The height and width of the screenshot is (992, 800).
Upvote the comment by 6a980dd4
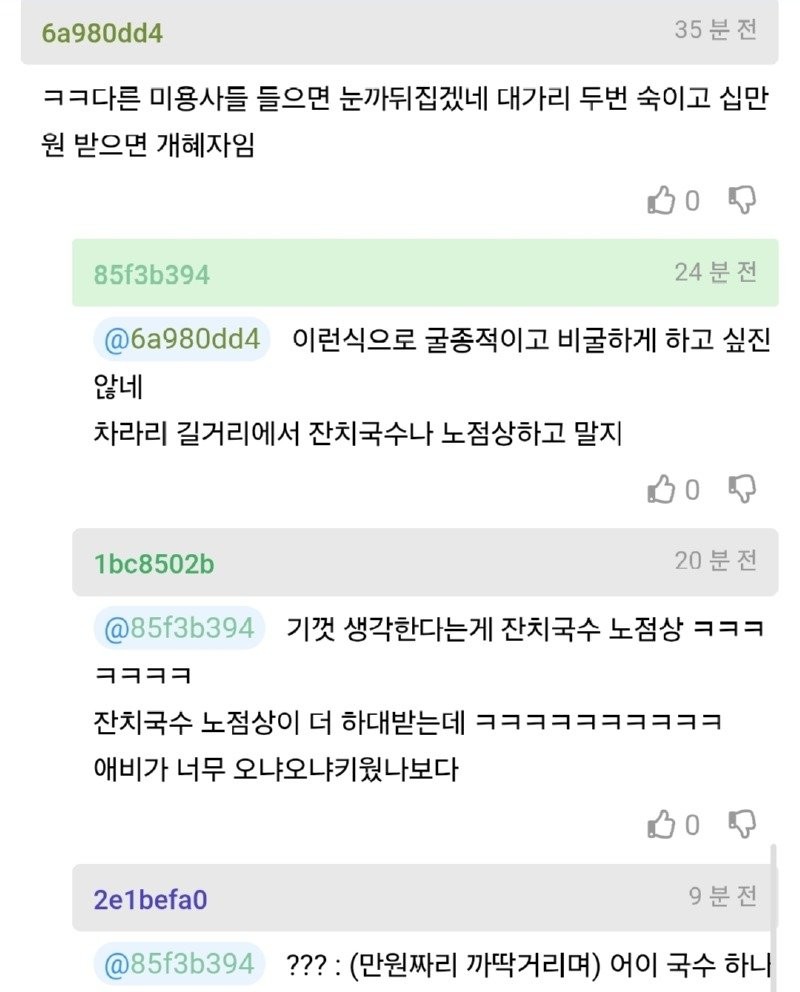pos(662,201)
